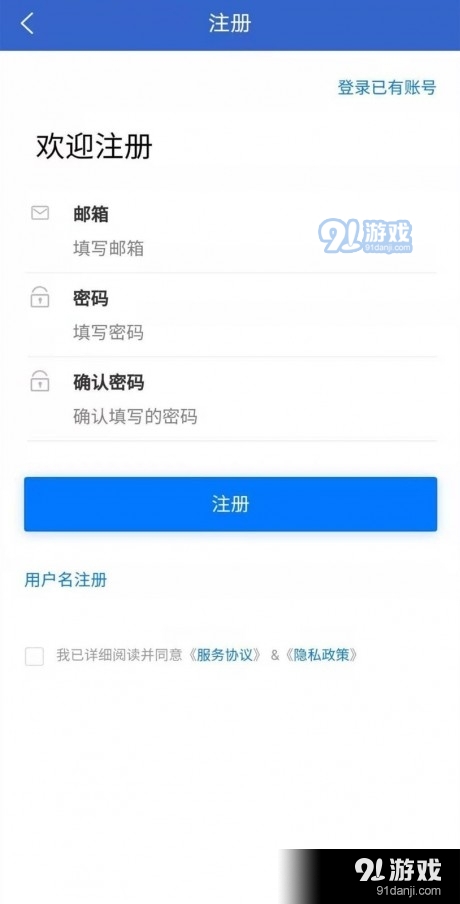The width and height of the screenshot is (460, 904).
Task: Switch to 用户名注册
Action: point(66,579)
